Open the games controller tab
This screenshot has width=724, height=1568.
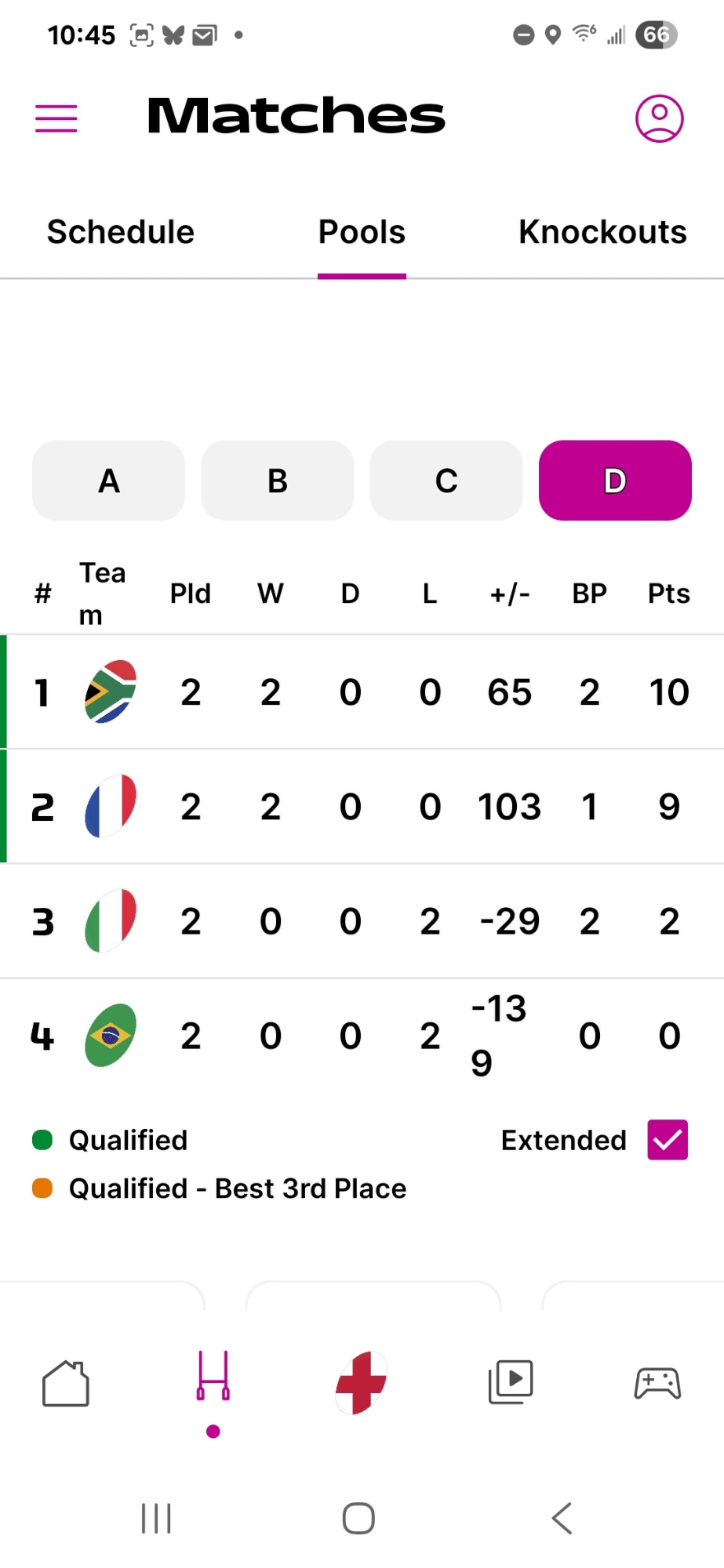(x=657, y=1383)
